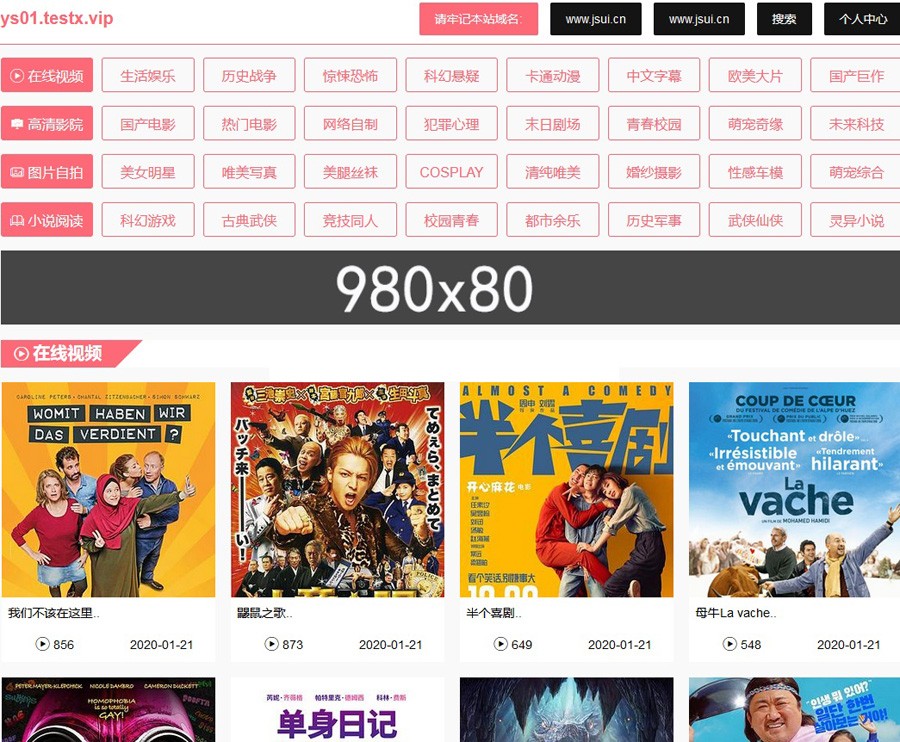Open the 单身日记 poster
The height and width of the screenshot is (742, 900).
[x=337, y=712]
